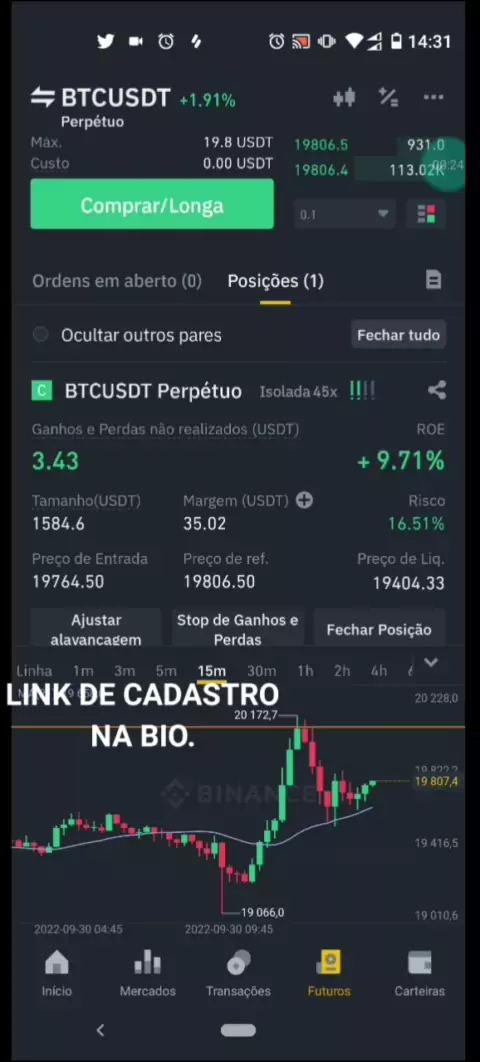Switch to Ordens em aberto tab
The width and height of the screenshot is (480, 1062).
[117, 281]
